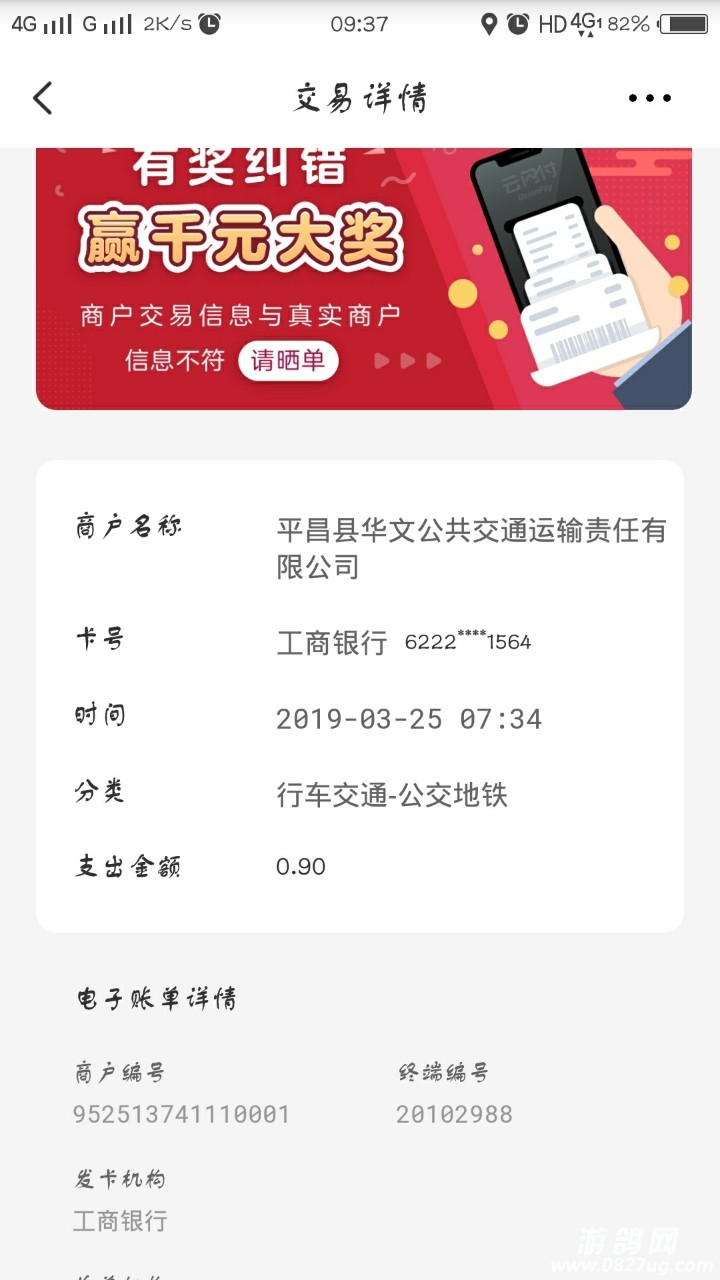Tap the 请晒单 button in the banner
The image size is (720, 1280).
[x=288, y=361]
